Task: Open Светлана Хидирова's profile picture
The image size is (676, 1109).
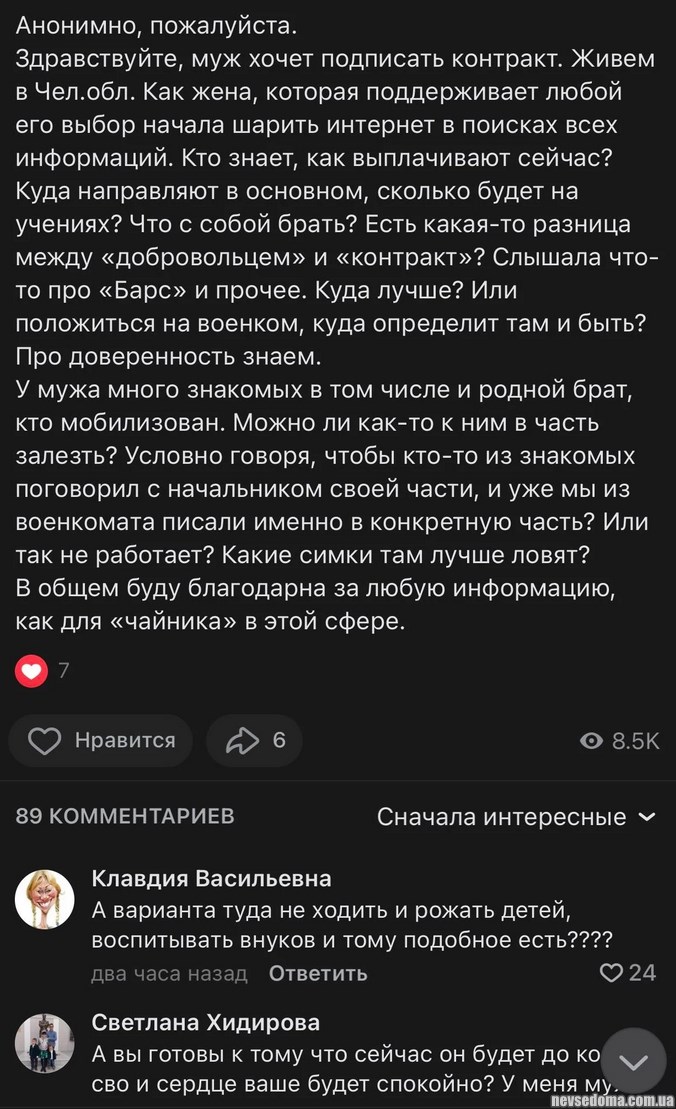Action: 44,1045
